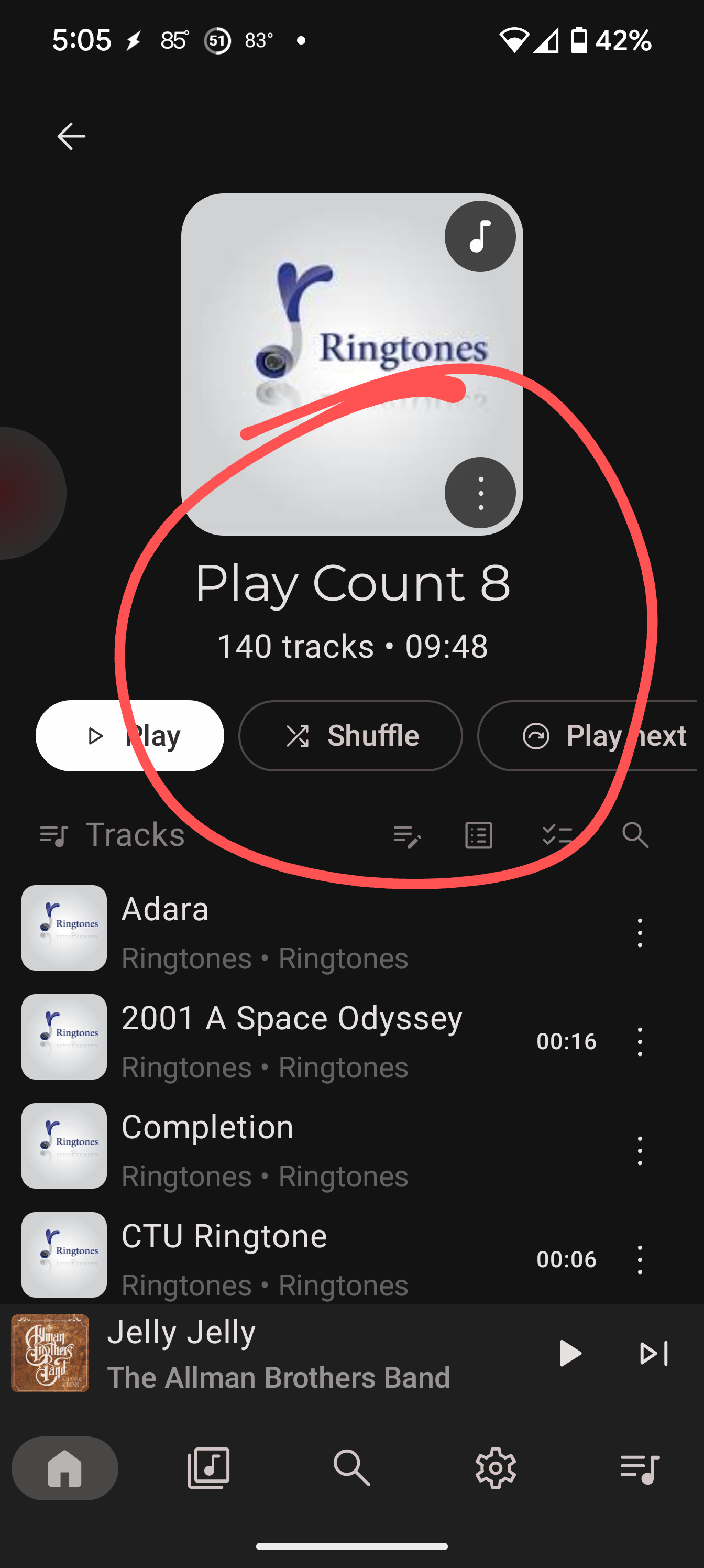704x1568 pixels.
Task: Open the Settings gear tab
Action: pyautogui.click(x=496, y=1467)
